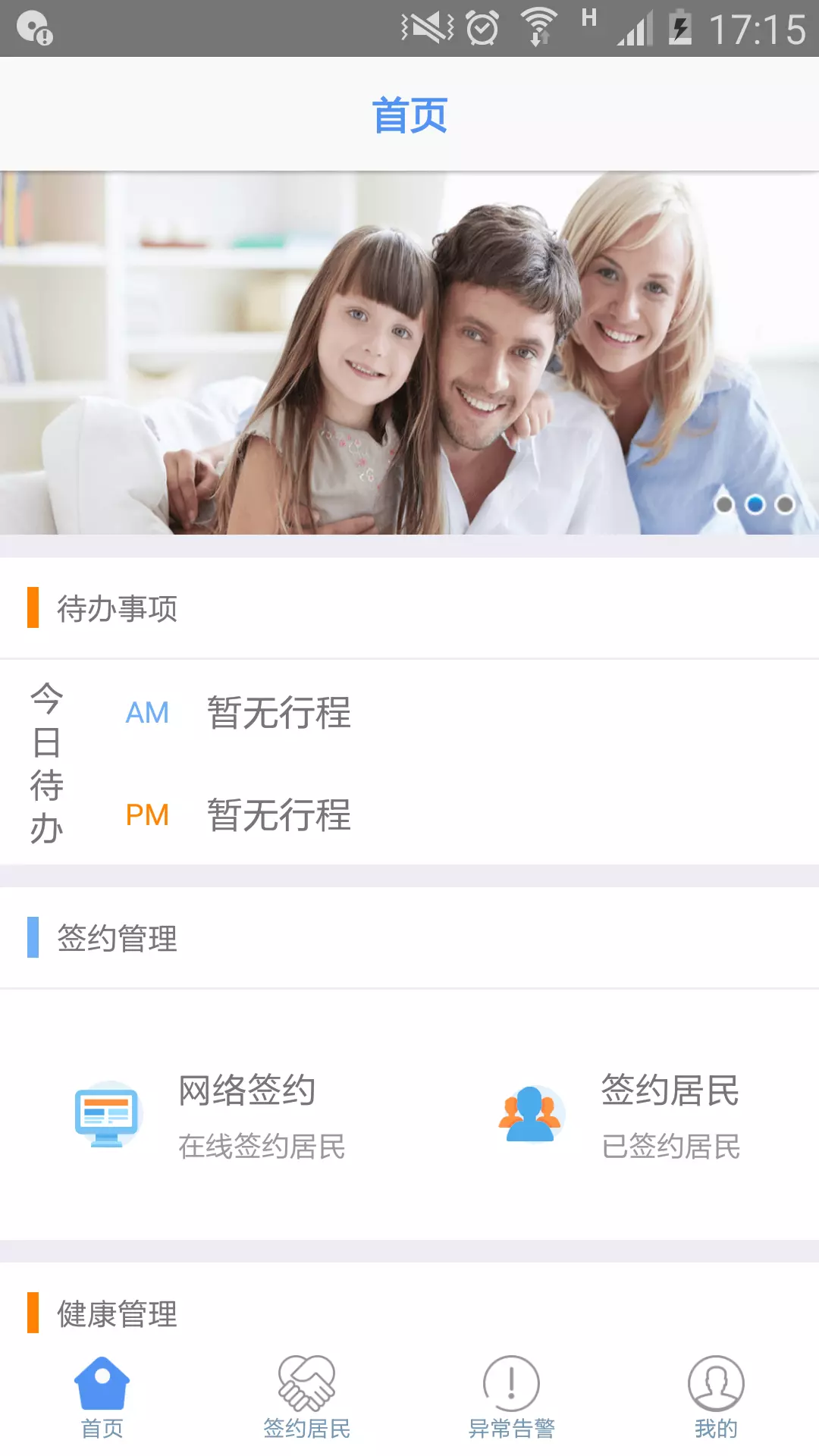Tap the family banner image
Viewport: 819px width, 1456px height.
[x=409, y=353]
